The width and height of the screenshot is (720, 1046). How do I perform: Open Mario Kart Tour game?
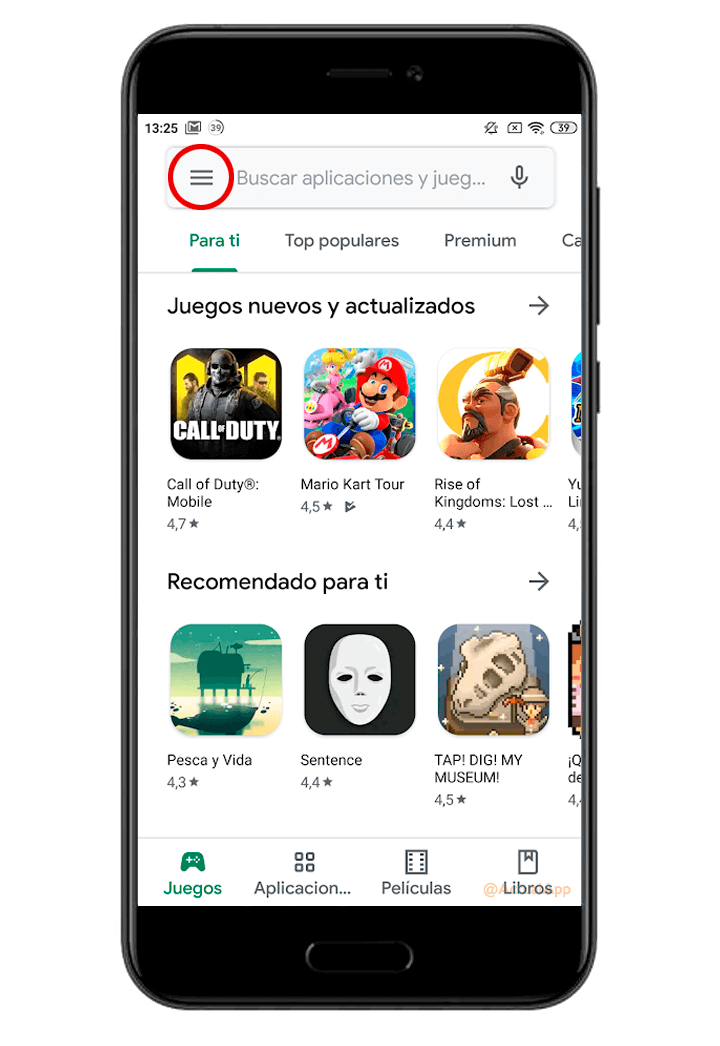(x=359, y=404)
